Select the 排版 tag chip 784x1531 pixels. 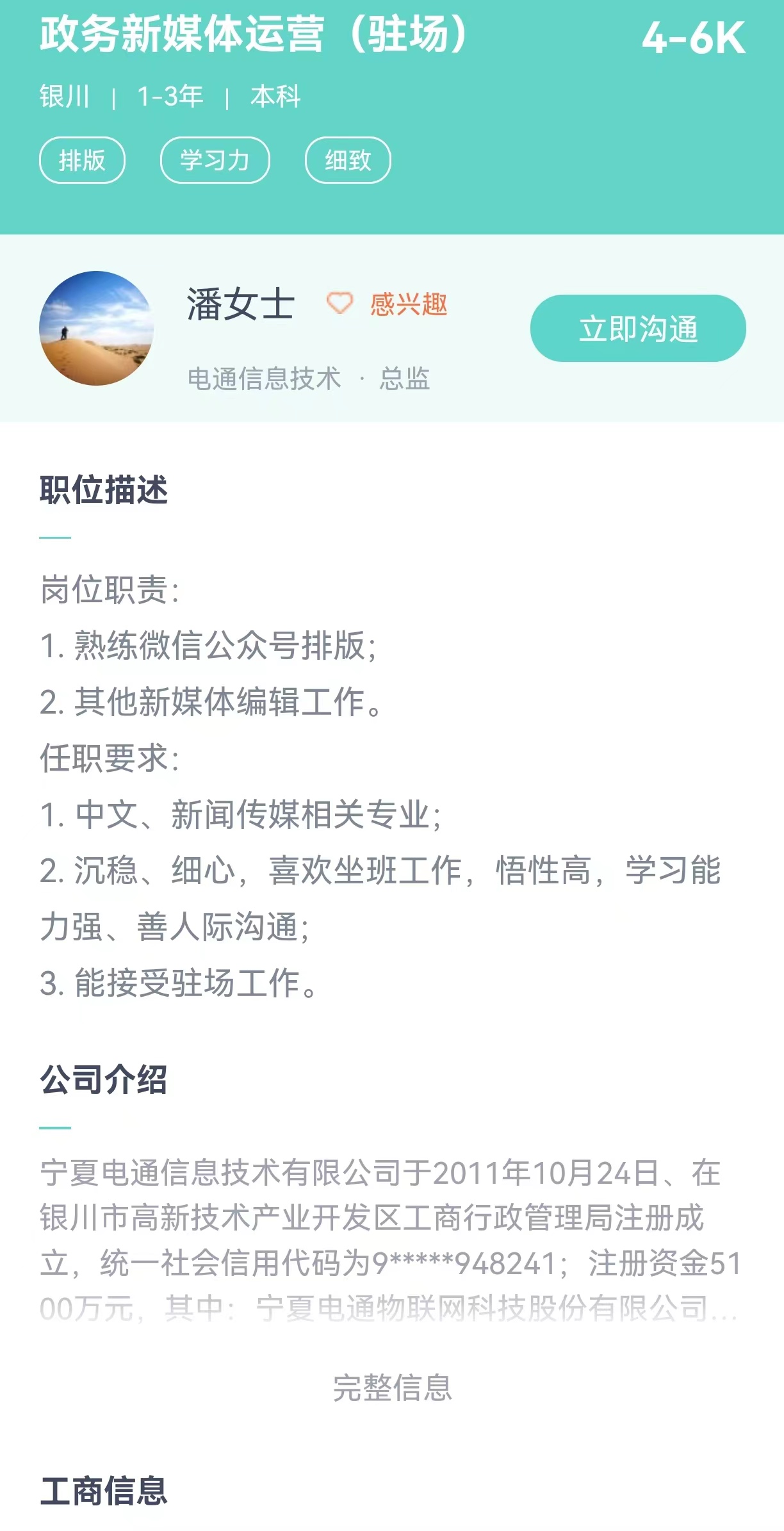click(x=82, y=160)
